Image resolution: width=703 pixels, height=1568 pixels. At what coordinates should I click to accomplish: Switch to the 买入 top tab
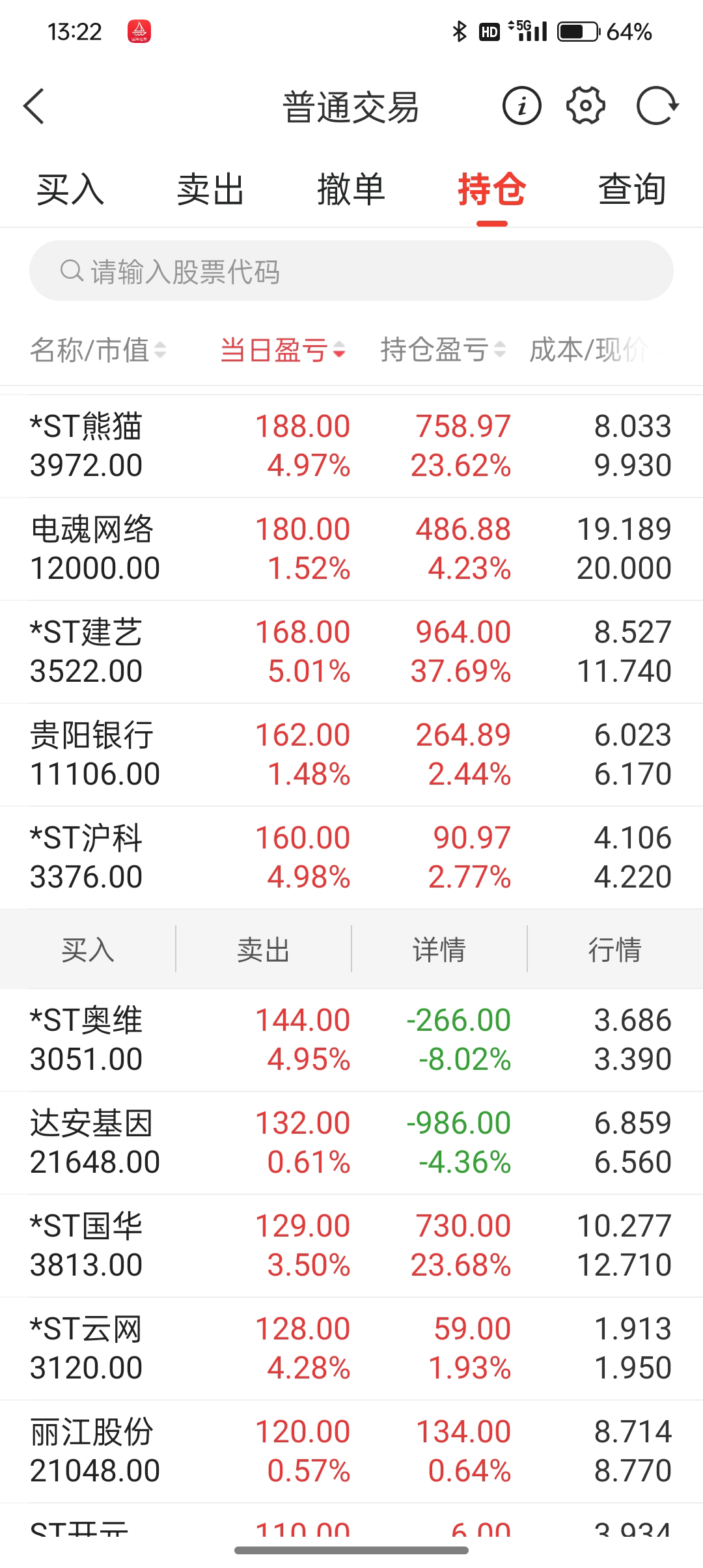(70, 189)
